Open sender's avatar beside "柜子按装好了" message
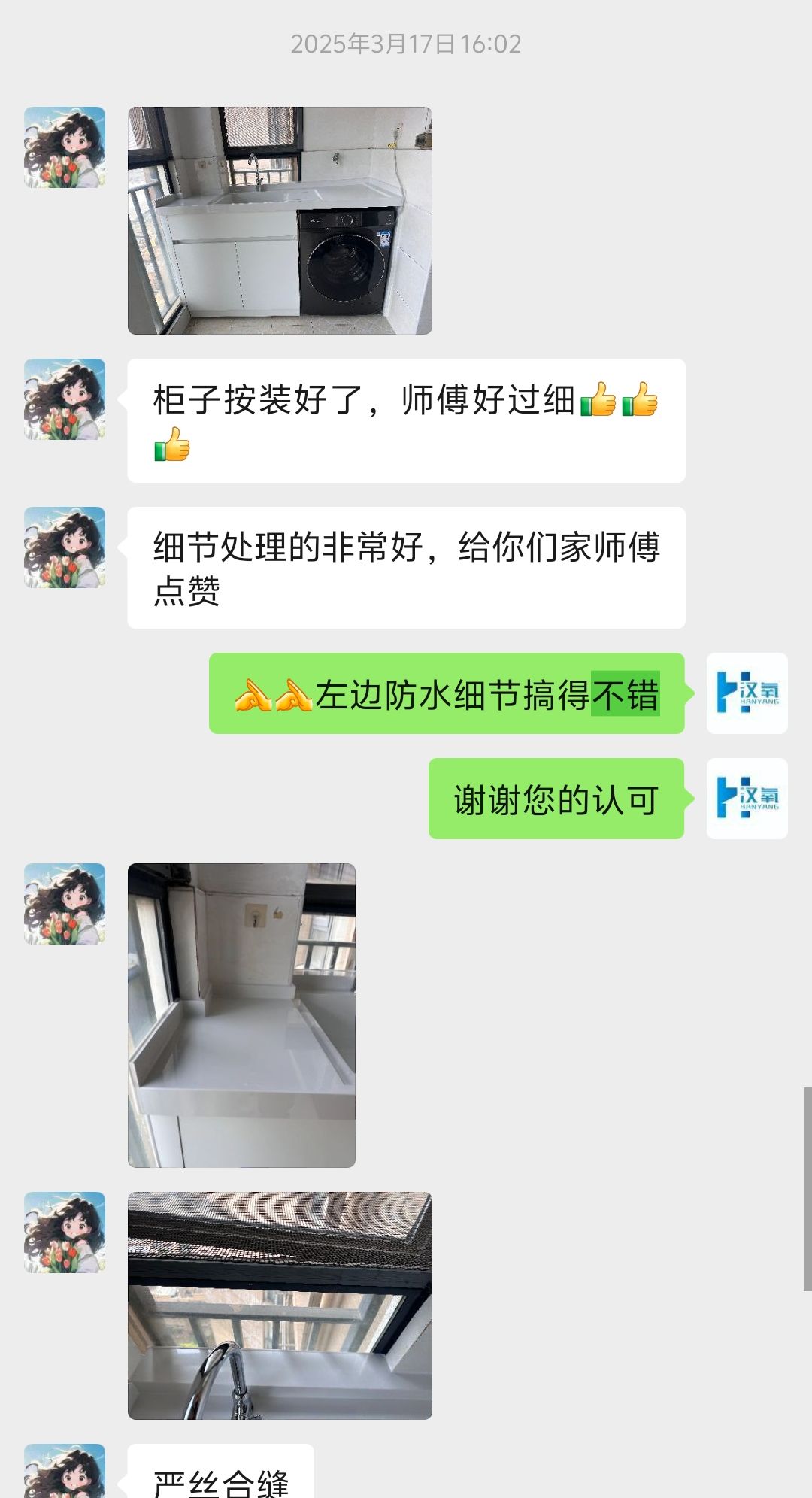812x1498 pixels. (65, 399)
